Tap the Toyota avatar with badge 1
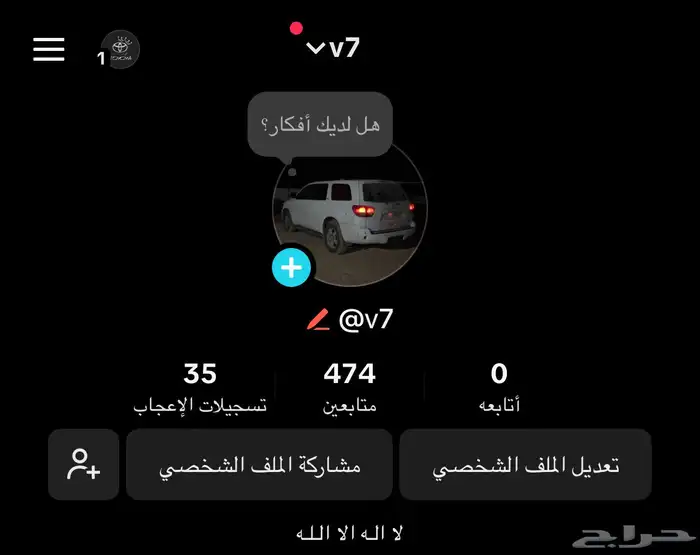This screenshot has width=700, height=555. coord(120,50)
